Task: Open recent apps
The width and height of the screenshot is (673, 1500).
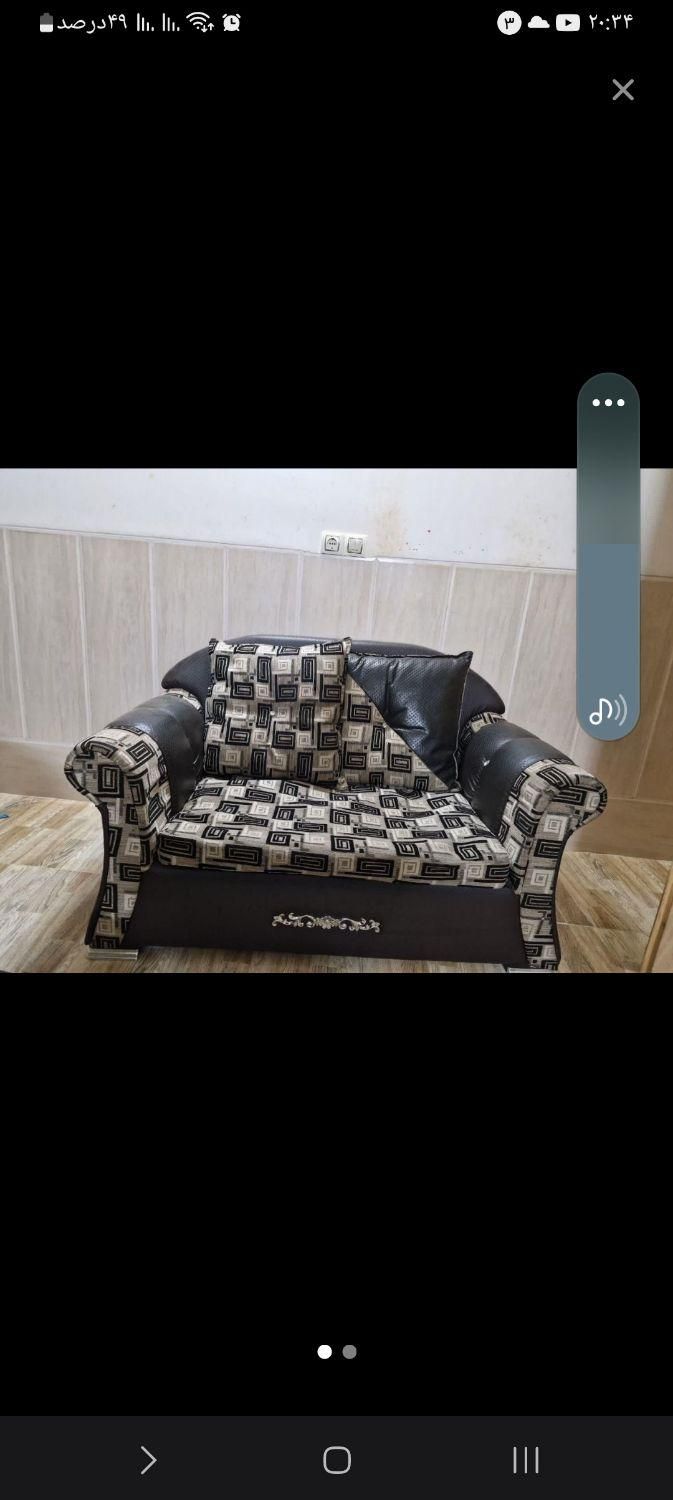Action: coord(526,1460)
